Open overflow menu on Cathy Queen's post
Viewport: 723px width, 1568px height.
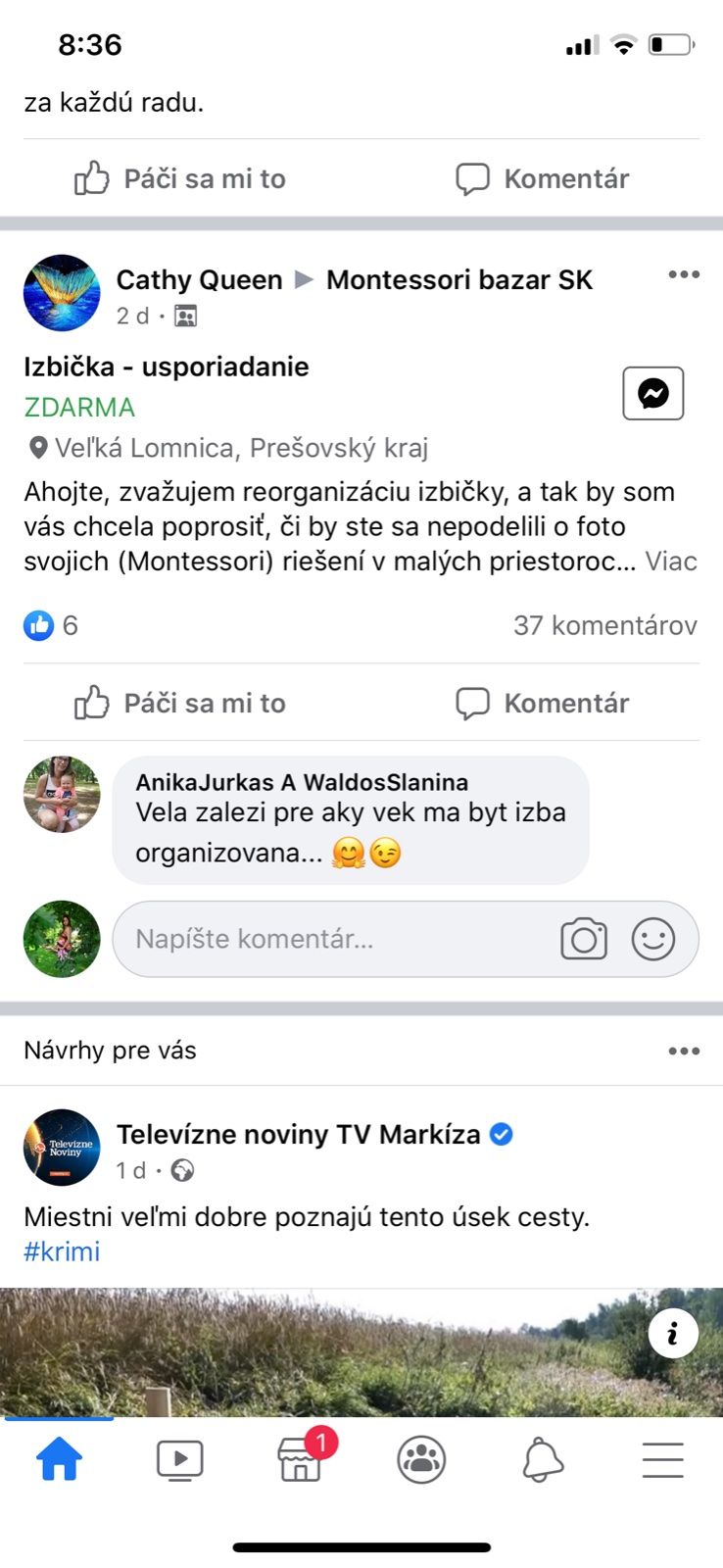click(683, 274)
